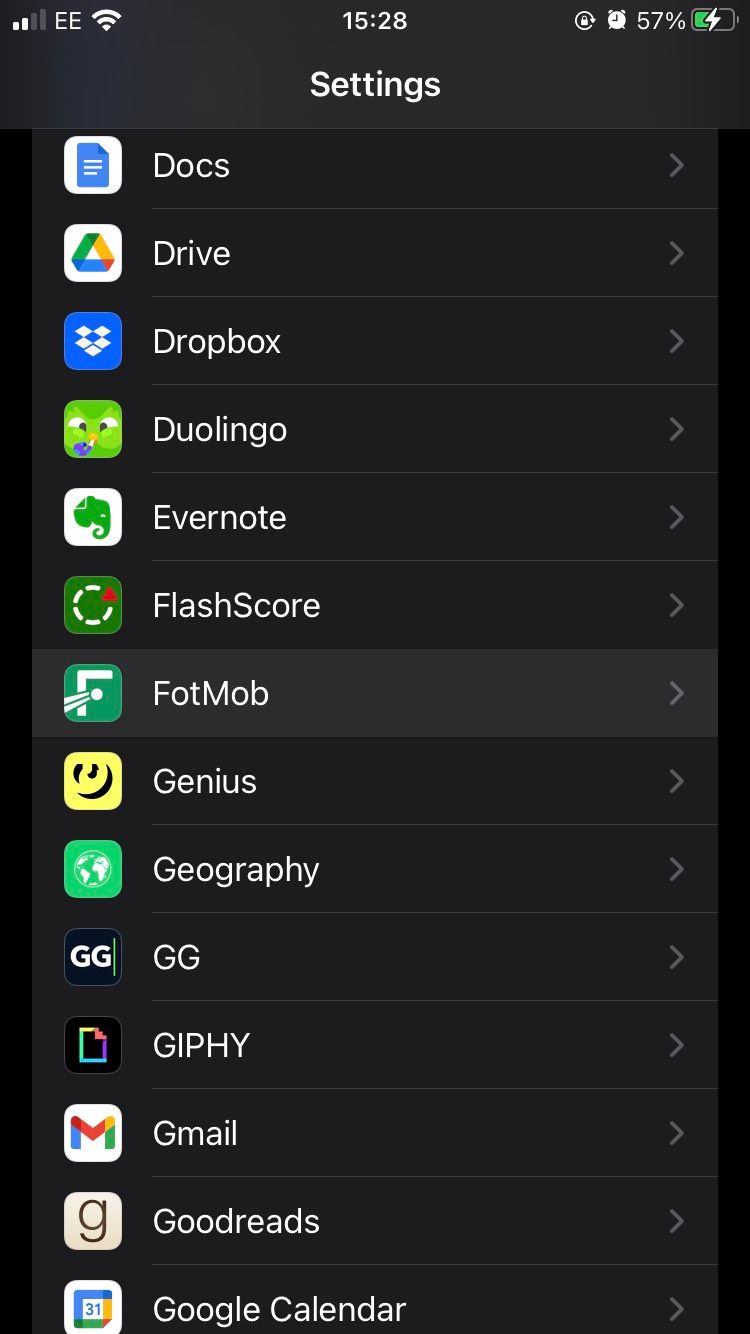This screenshot has height=1334, width=750.
Task: Tap the FotMob icon
Action: pos(92,693)
